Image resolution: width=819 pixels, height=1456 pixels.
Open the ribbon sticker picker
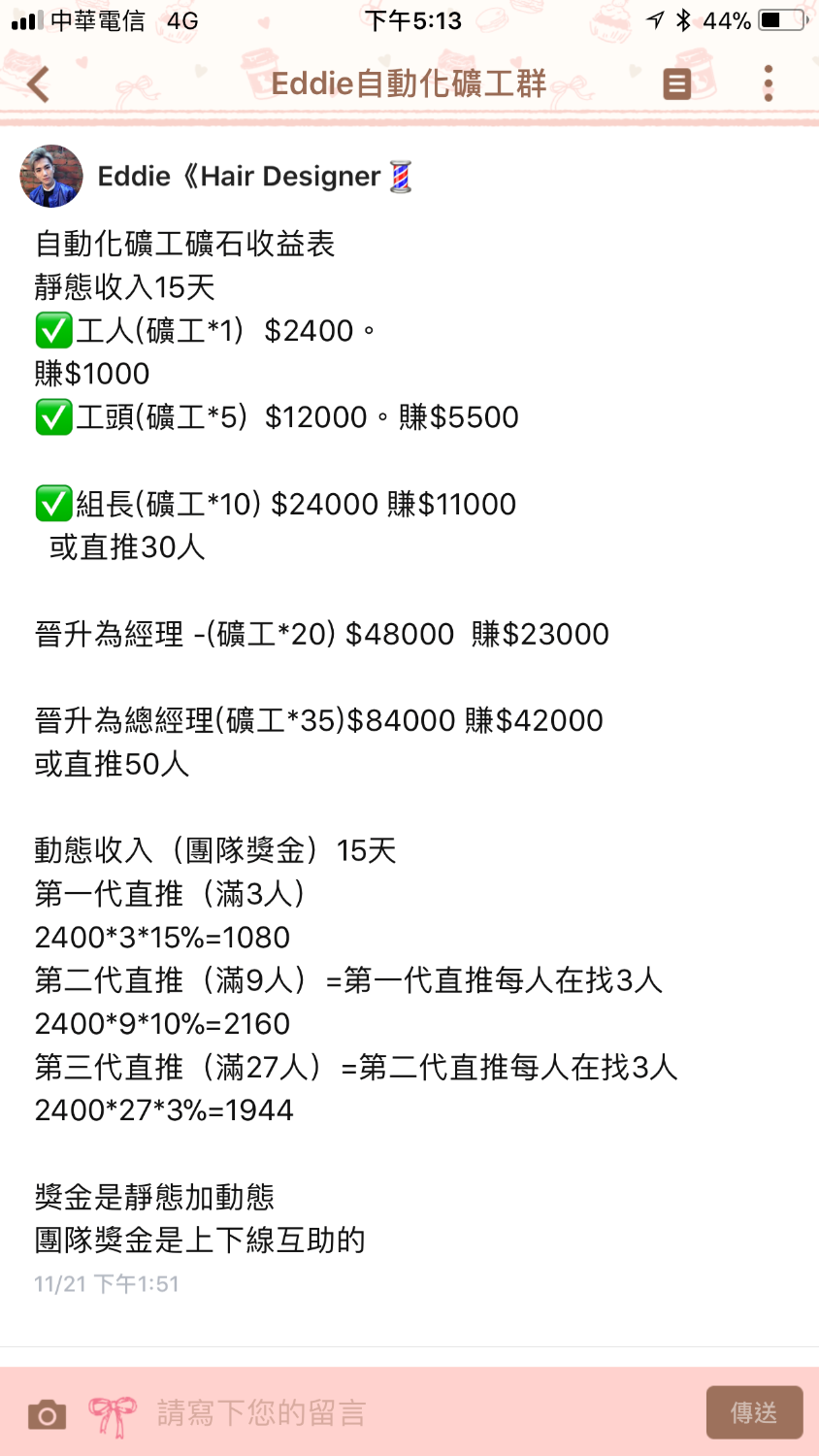tap(113, 1414)
